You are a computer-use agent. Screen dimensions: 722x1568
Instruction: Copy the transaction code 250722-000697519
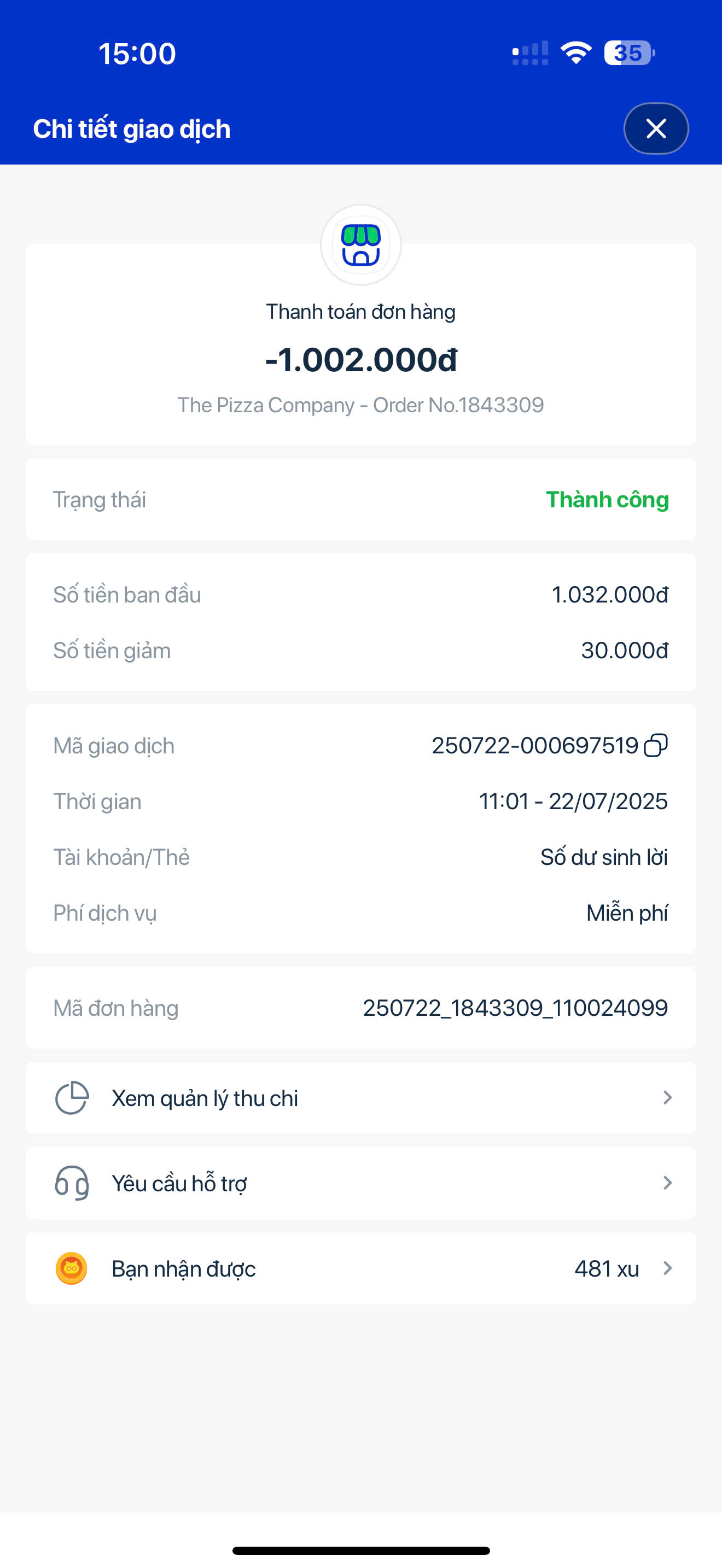pyautogui.click(x=656, y=745)
